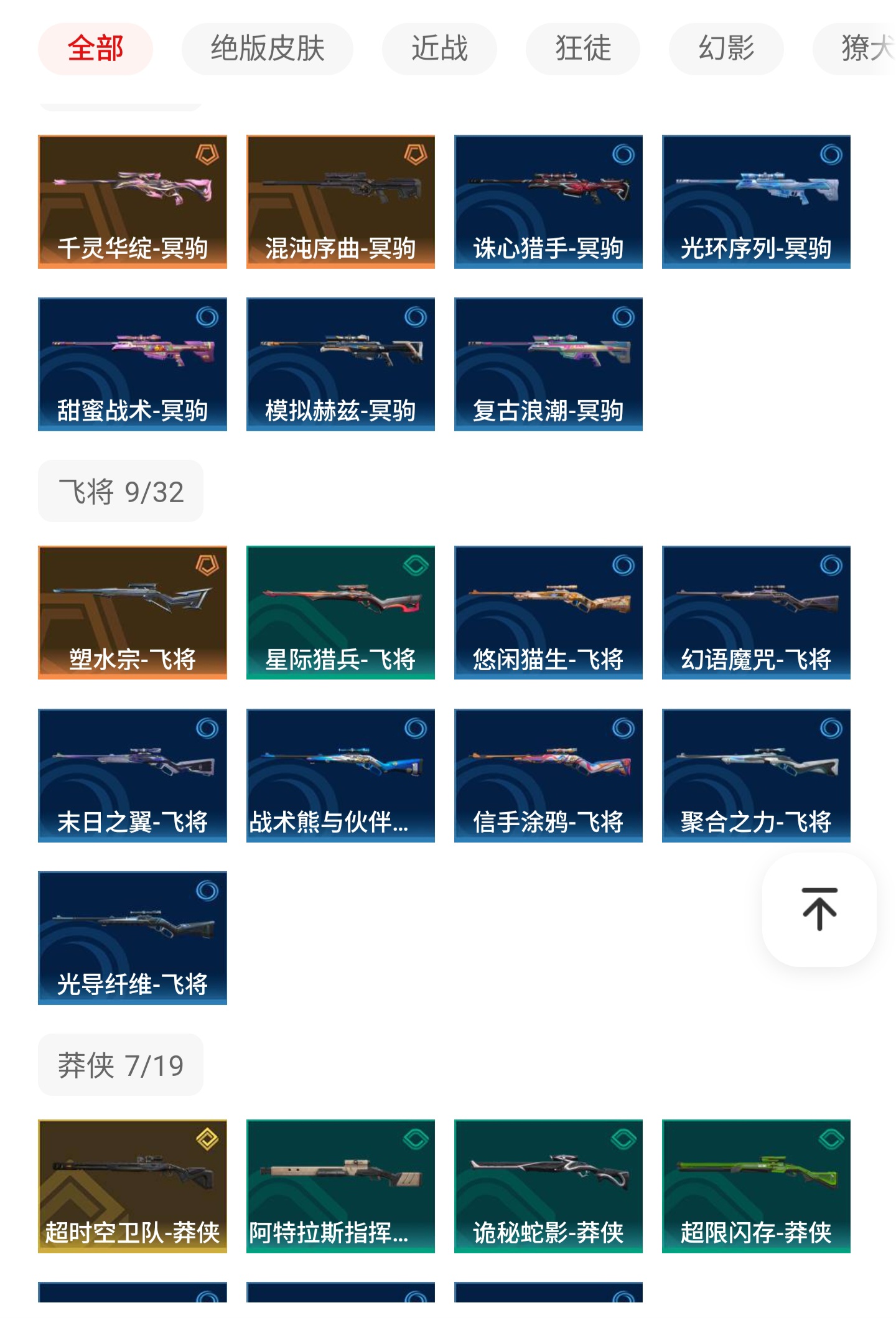Open the 塑水宗-飞将 skin
This screenshot has width=896, height=1318.
coord(133,612)
